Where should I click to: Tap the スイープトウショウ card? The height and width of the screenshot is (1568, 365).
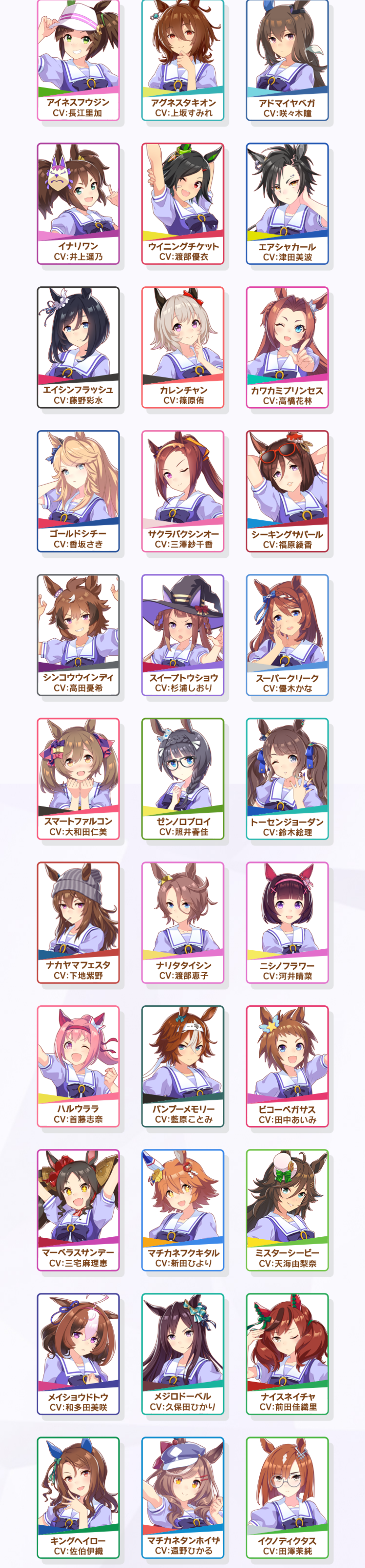pos(182,634)
